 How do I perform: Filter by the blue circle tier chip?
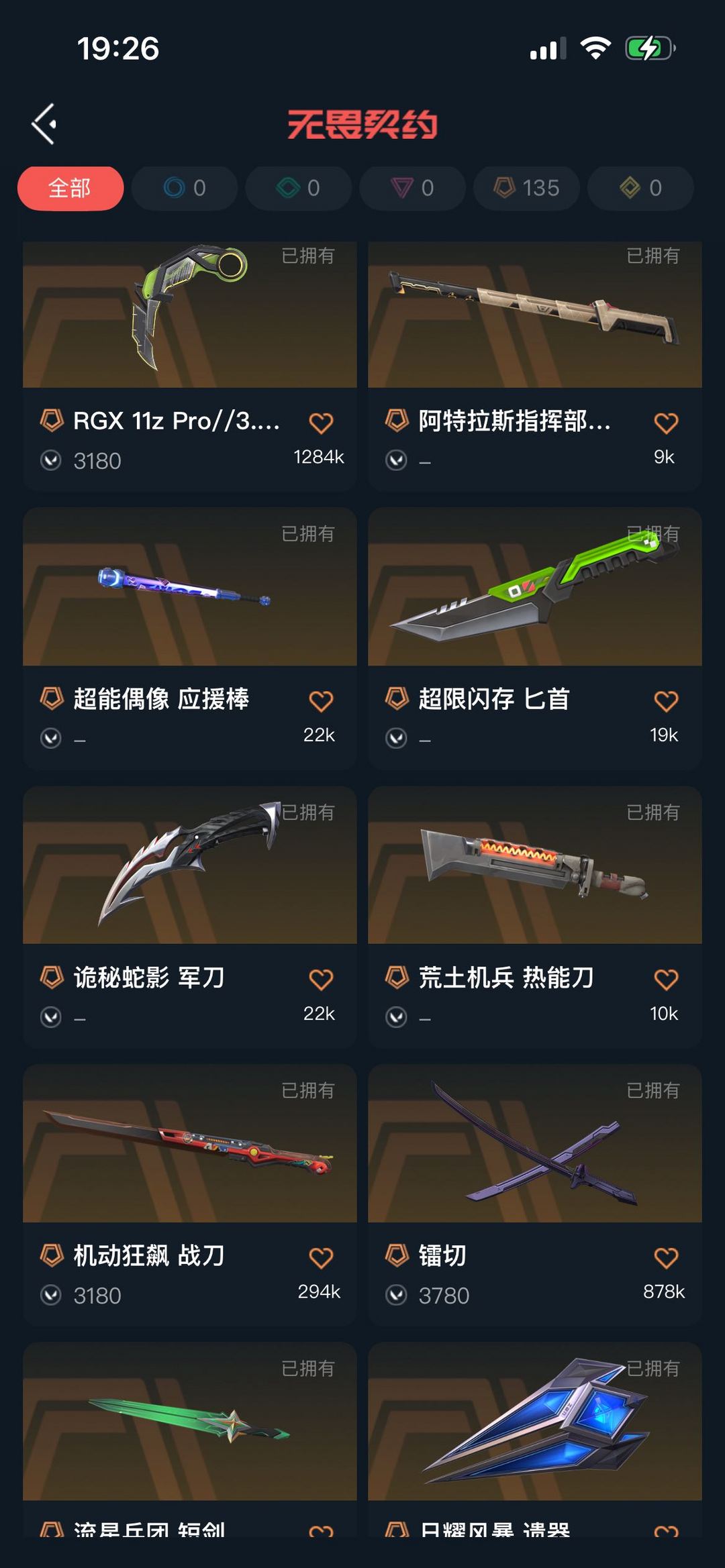(x=185, y=188)
